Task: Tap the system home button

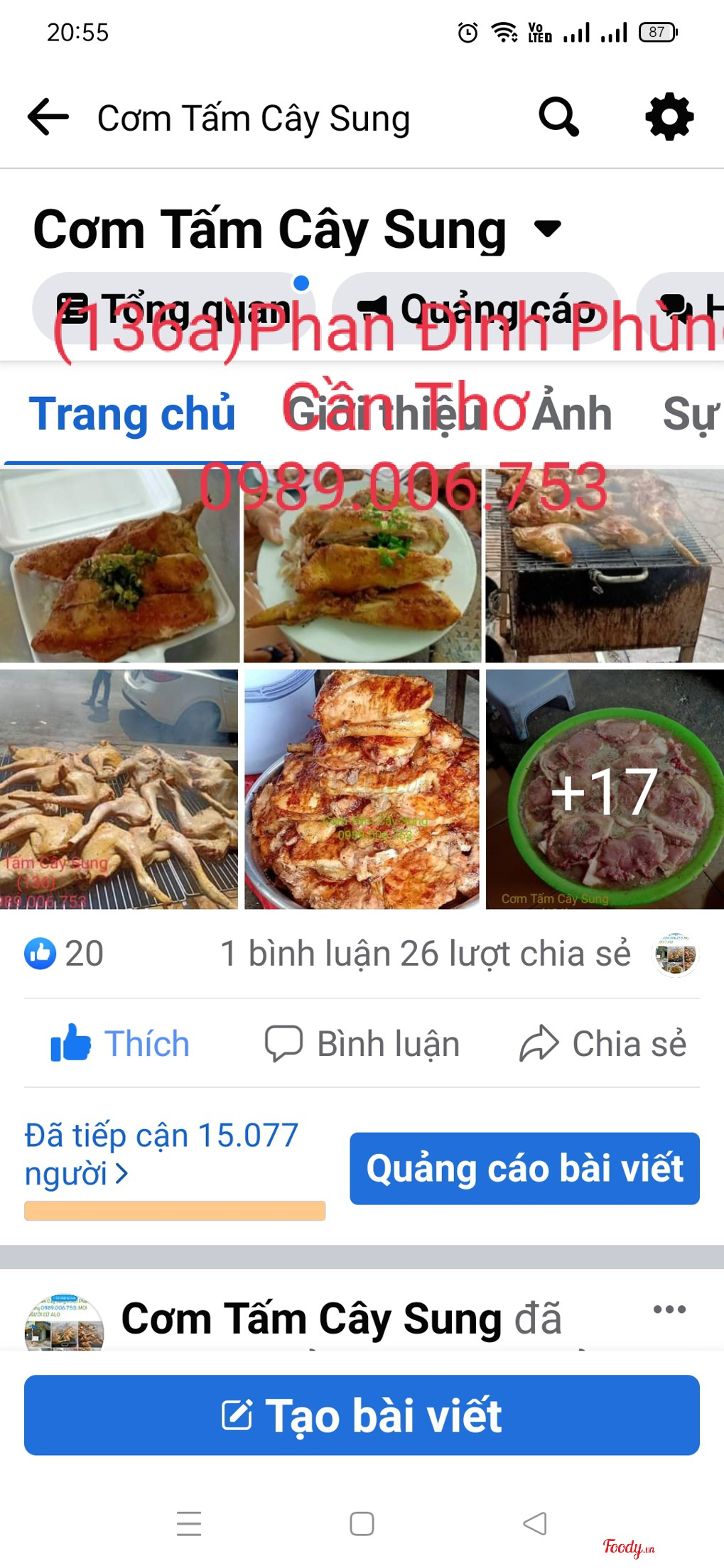Action: point(362,1523)
